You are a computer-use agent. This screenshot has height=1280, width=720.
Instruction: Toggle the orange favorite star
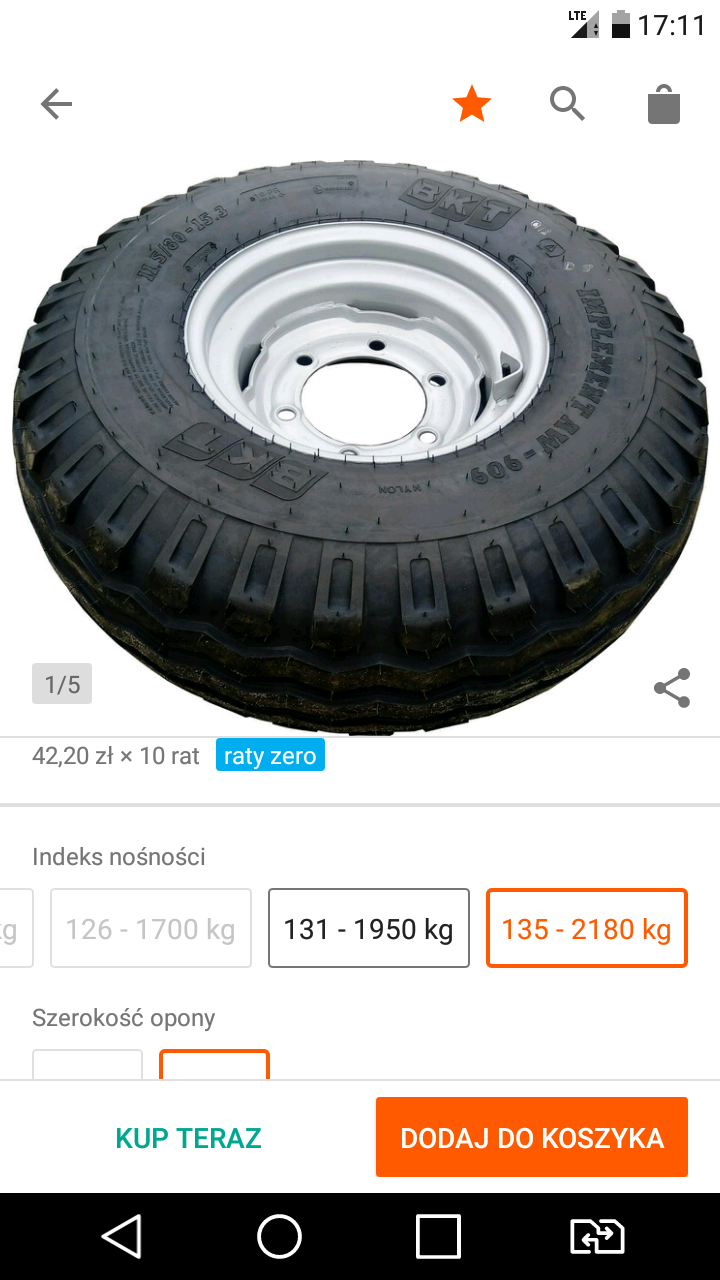pyautogui.click(x=471, y=104)
